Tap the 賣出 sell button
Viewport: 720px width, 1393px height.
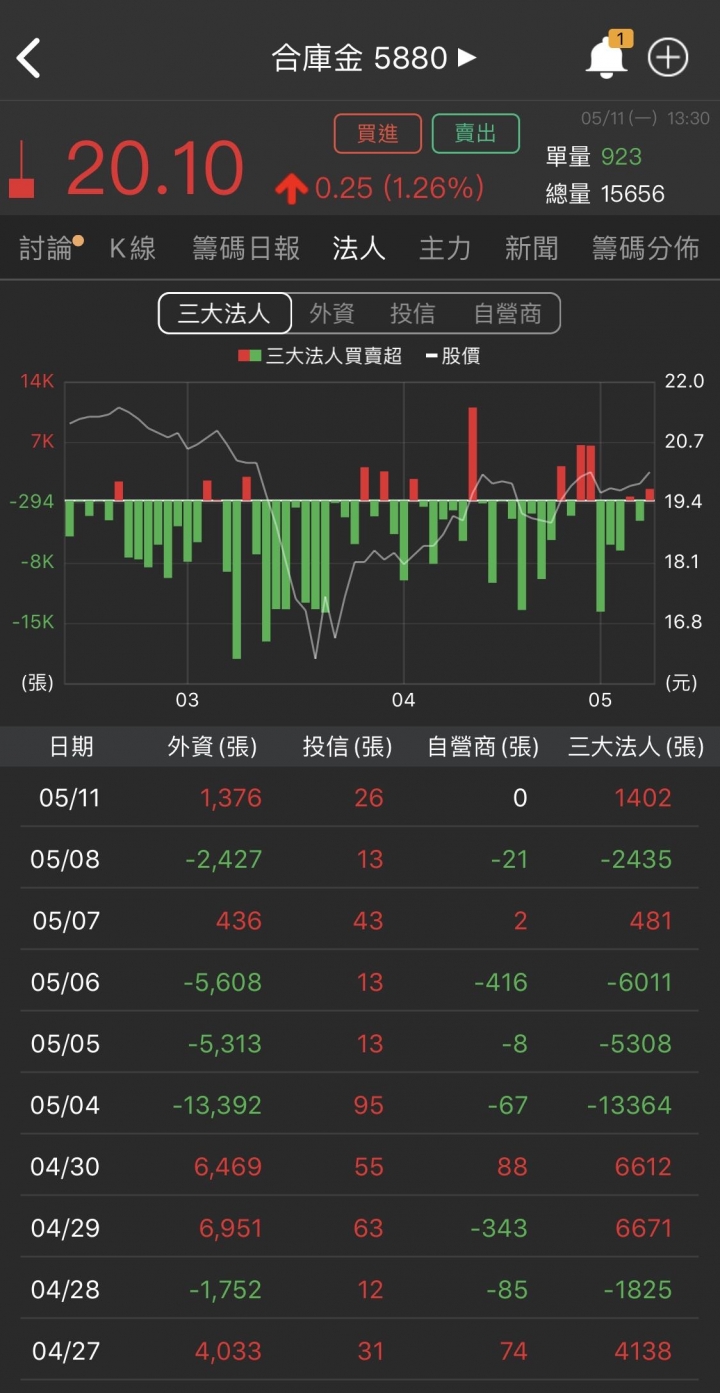pyautogui.click(x=476, y=134)
